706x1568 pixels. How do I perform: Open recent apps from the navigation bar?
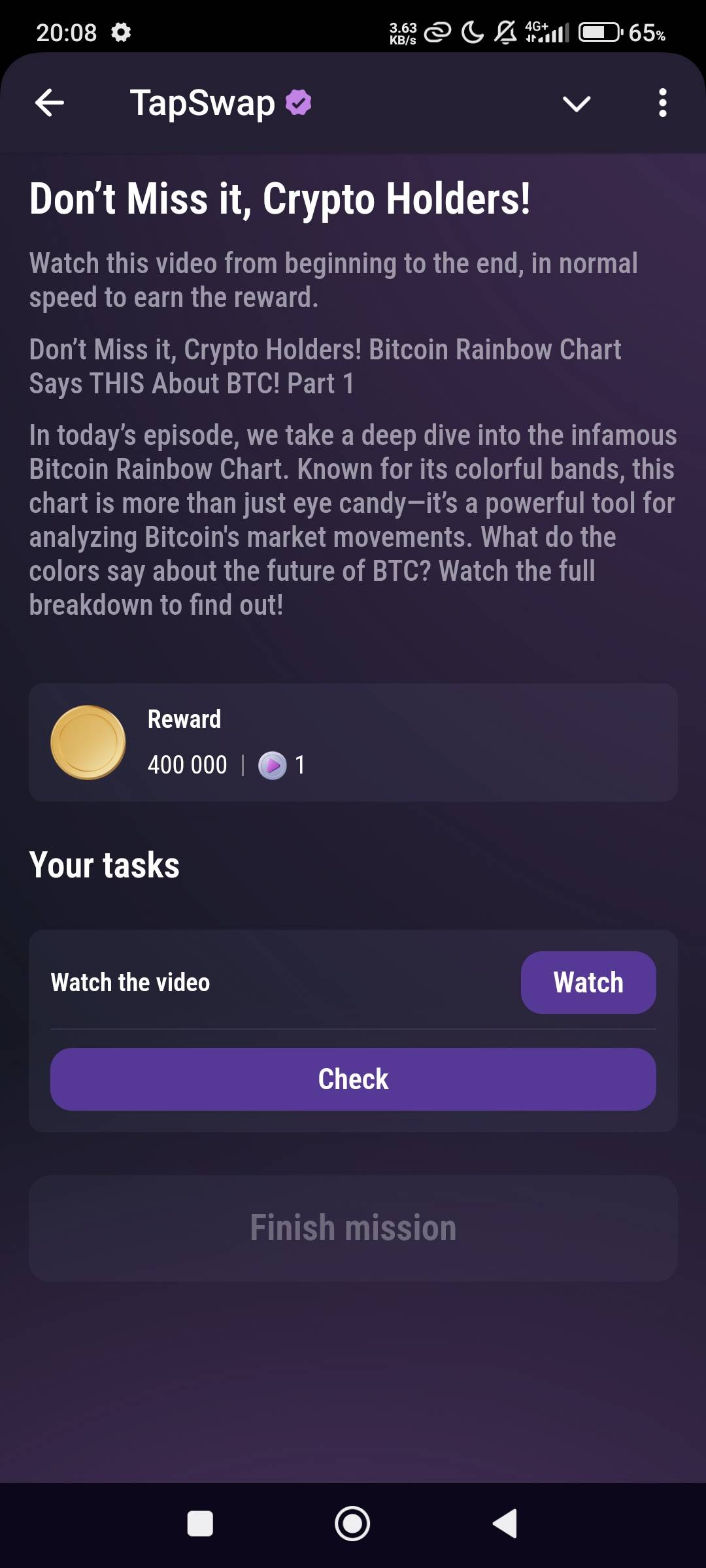[200, 1524]
